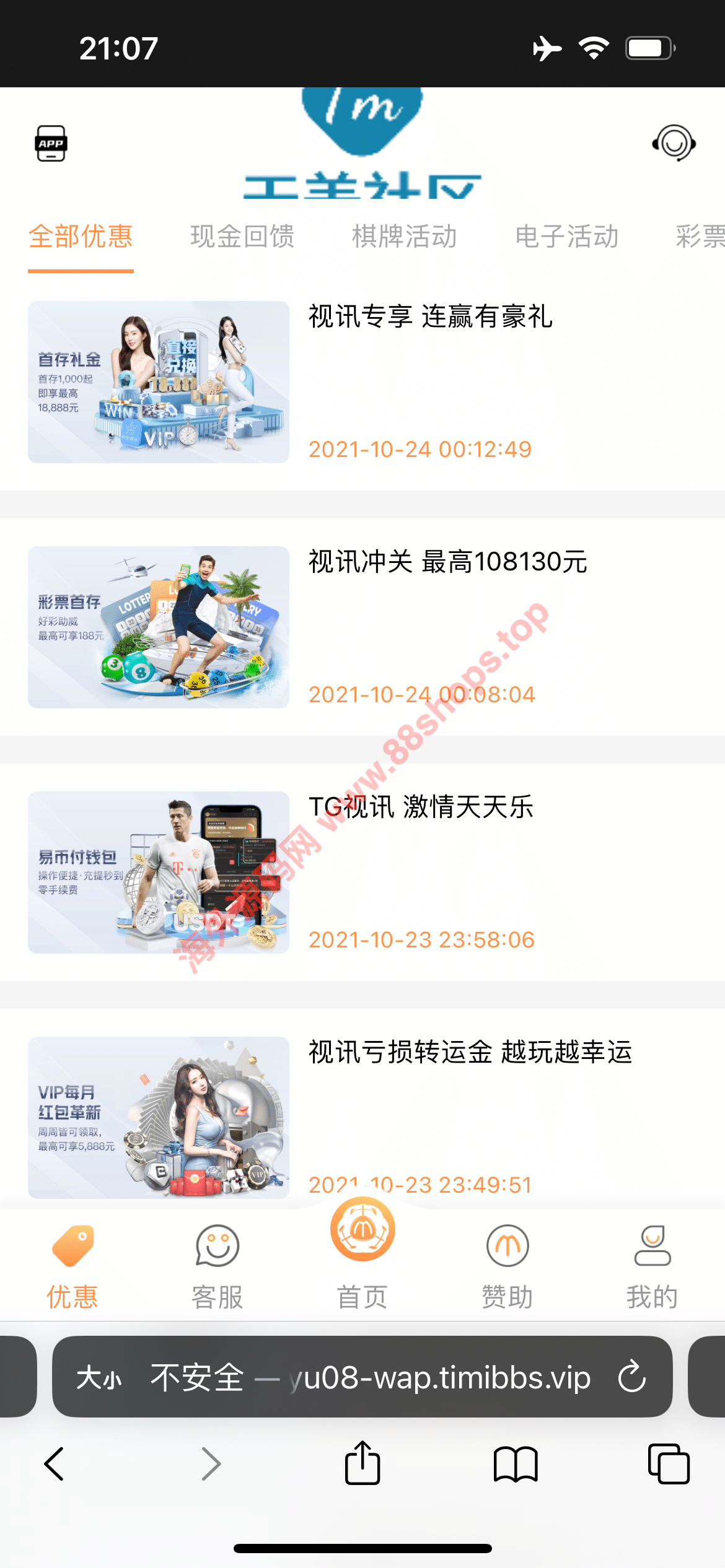Switch to the 棋牌活动 tab
The width and height of the screenshot is (725, 1568).
405,237
